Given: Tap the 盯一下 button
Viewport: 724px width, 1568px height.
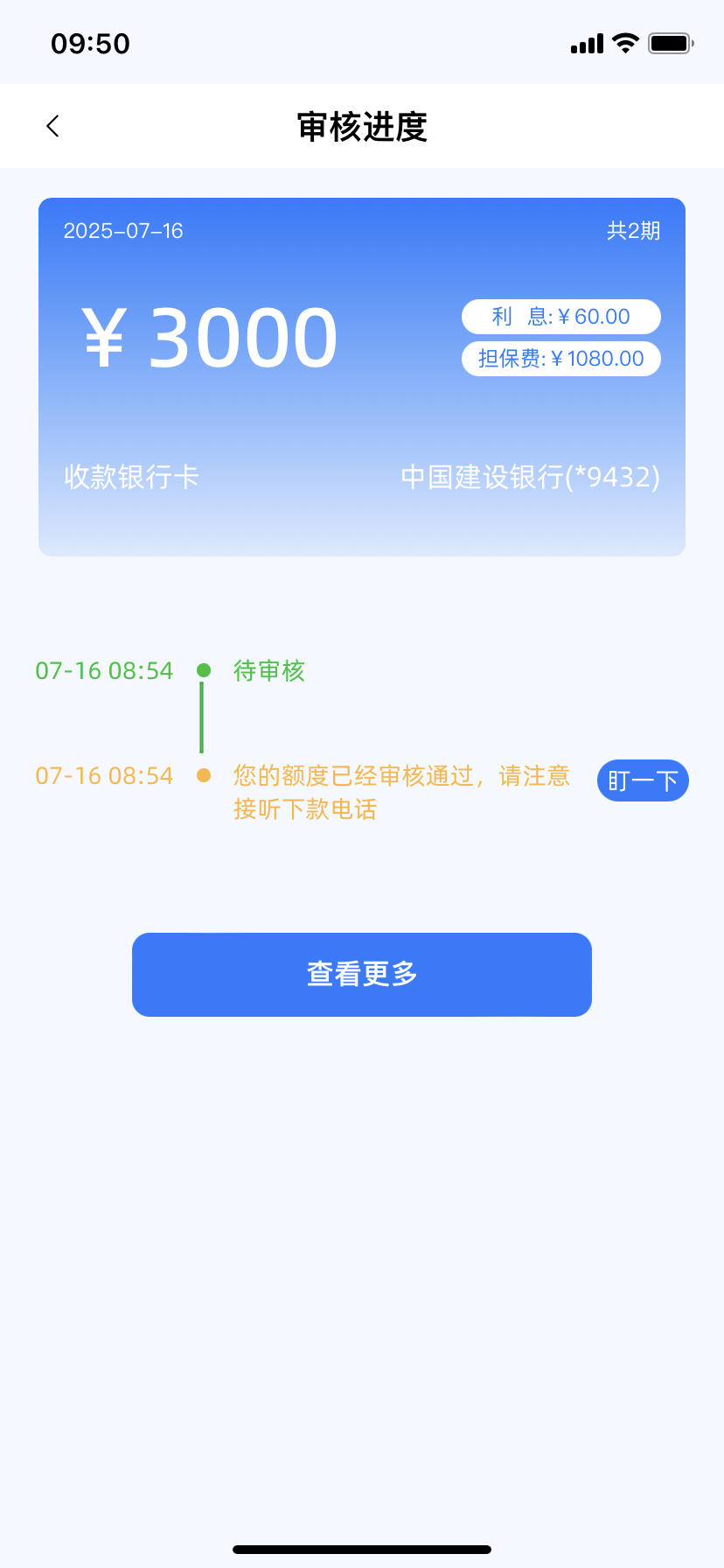Looking at the screenshot, I should [643, 780].
